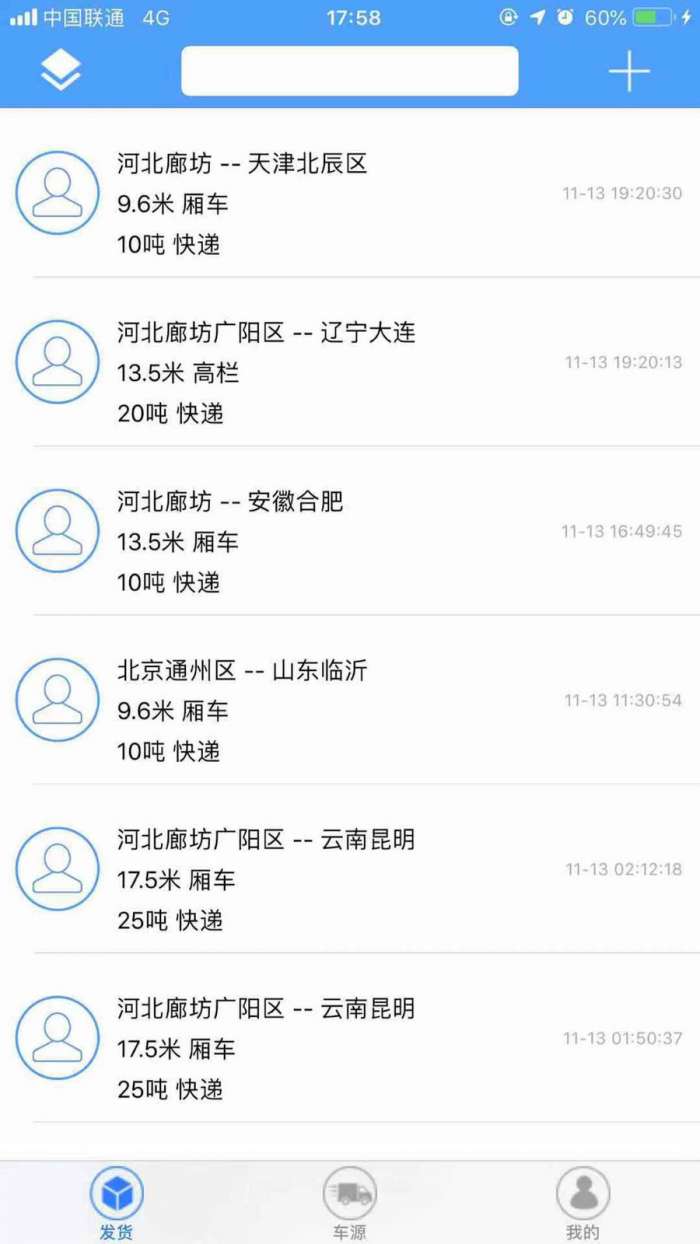Switch to the 发货 tab
This screenshot has width=700, height=1244.
[117, 1204]
